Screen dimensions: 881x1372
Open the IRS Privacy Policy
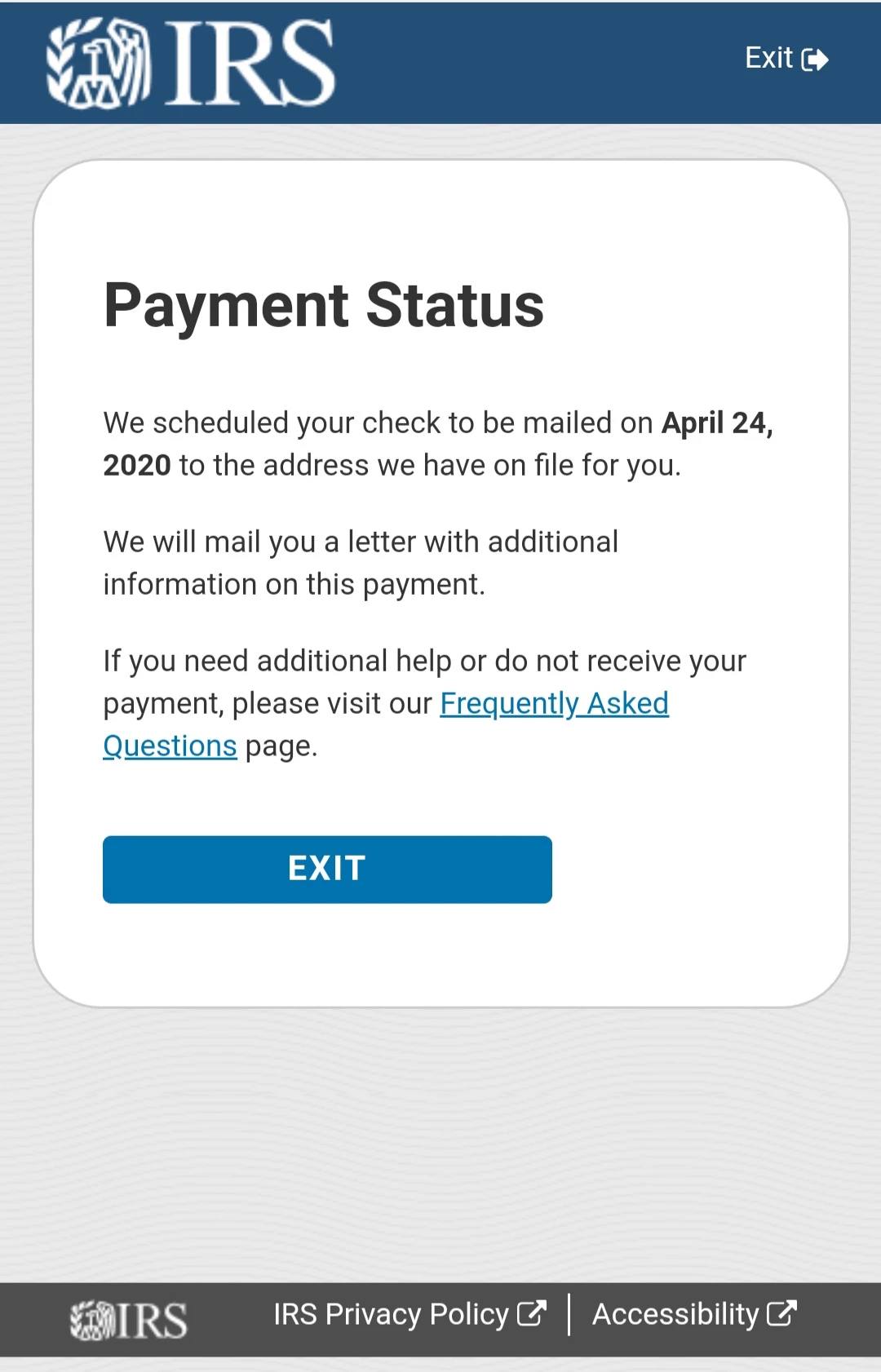click(x=409, y=1314)
